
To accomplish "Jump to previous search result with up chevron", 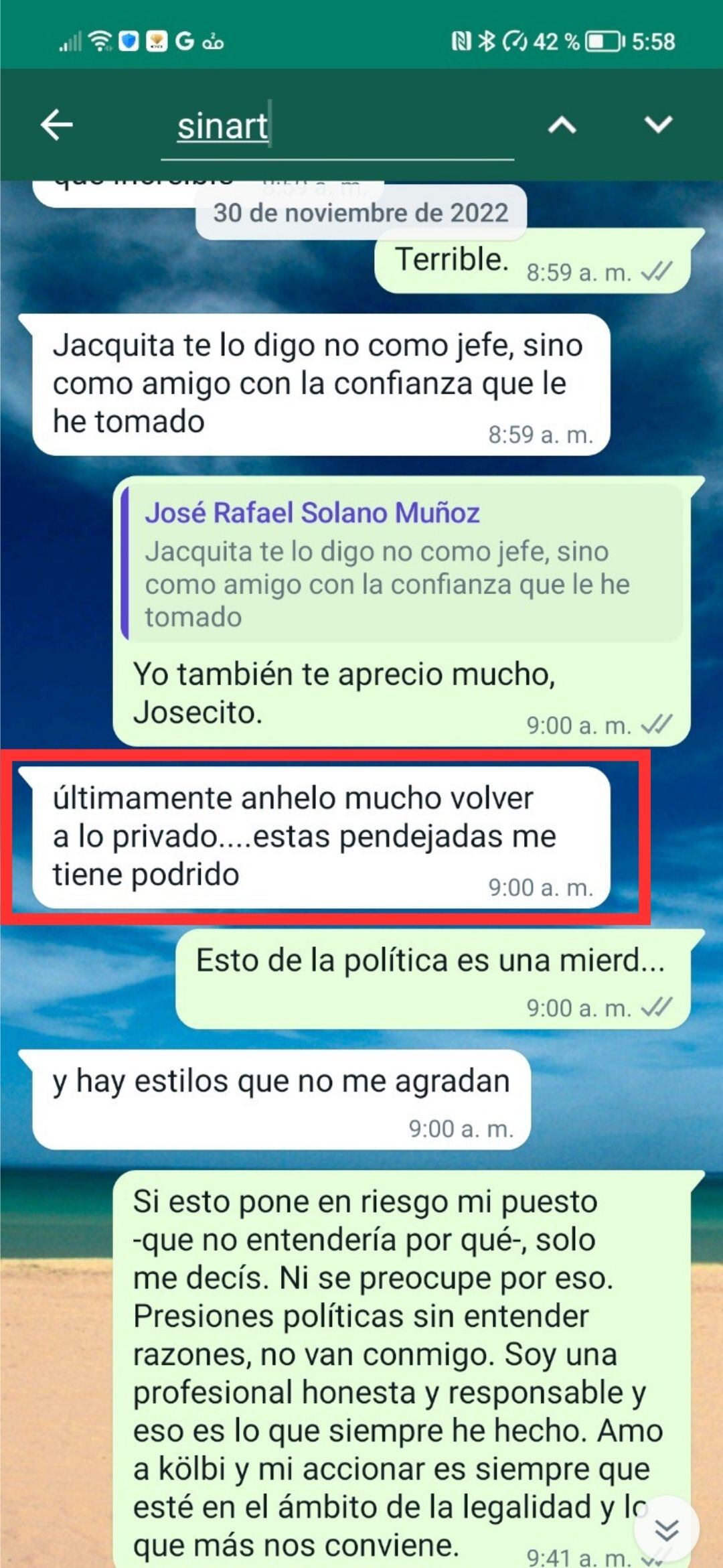I will point(562,125).
